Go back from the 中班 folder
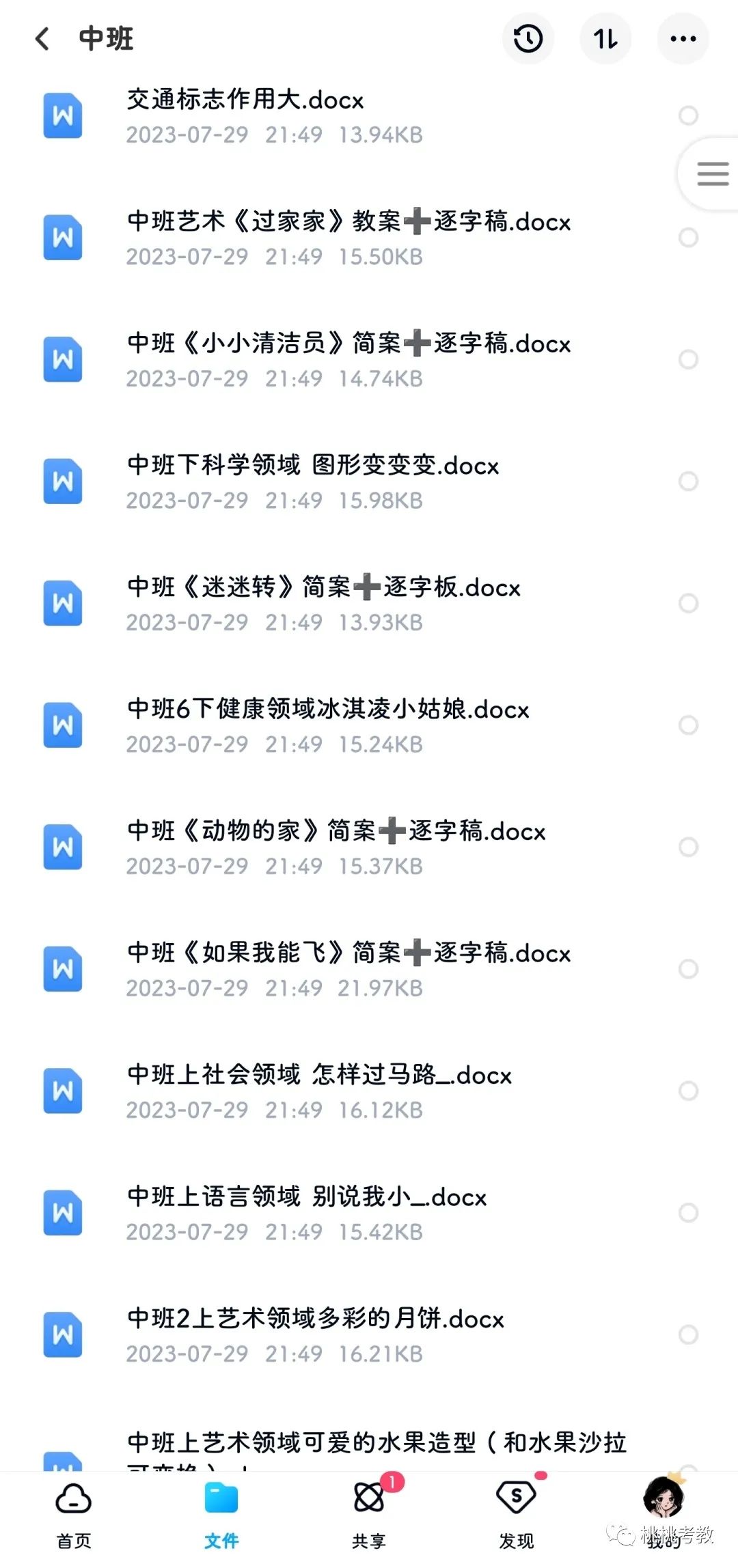The height and width of the screenshot is (1568, 738). point(42,39)
